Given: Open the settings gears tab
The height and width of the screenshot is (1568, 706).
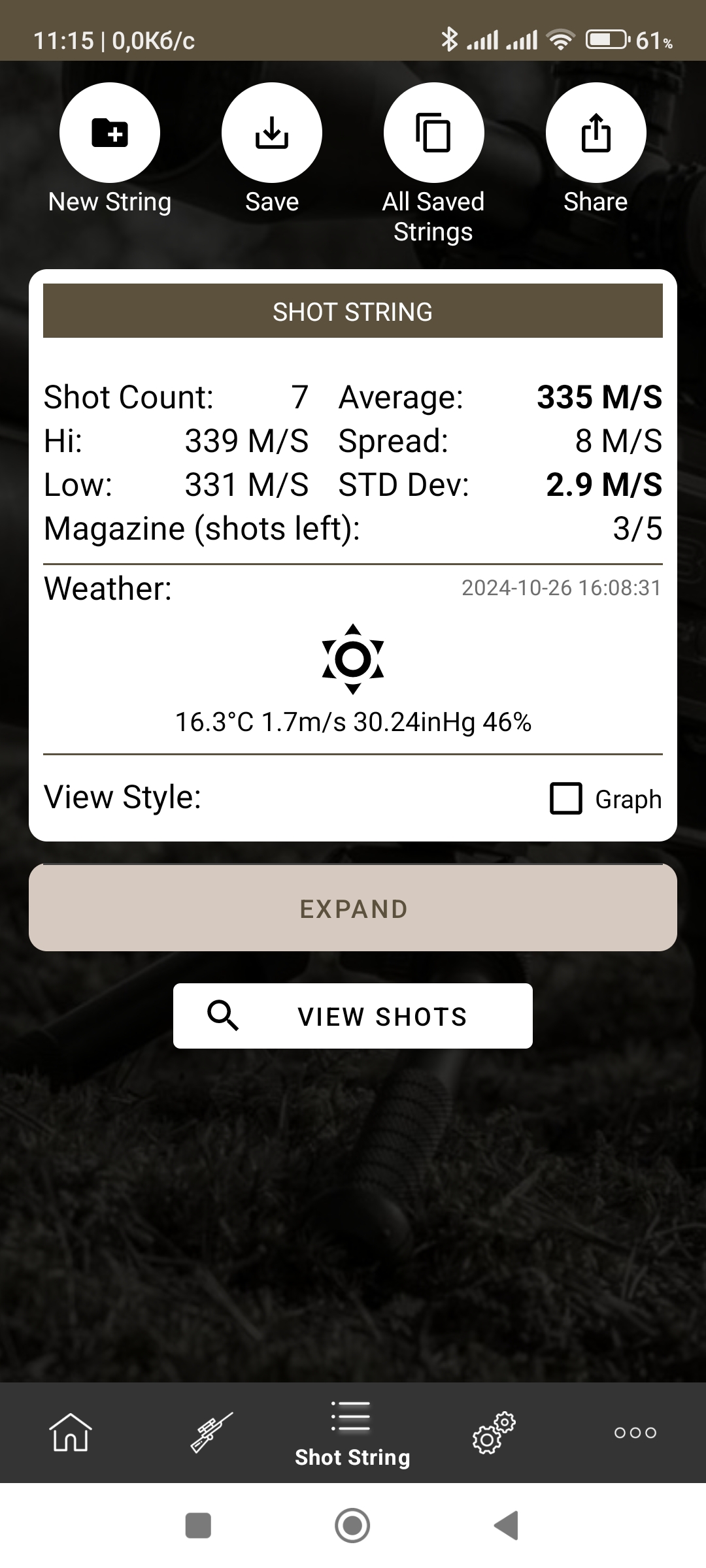Looking at the screenshot, I should click(494, 1432).
